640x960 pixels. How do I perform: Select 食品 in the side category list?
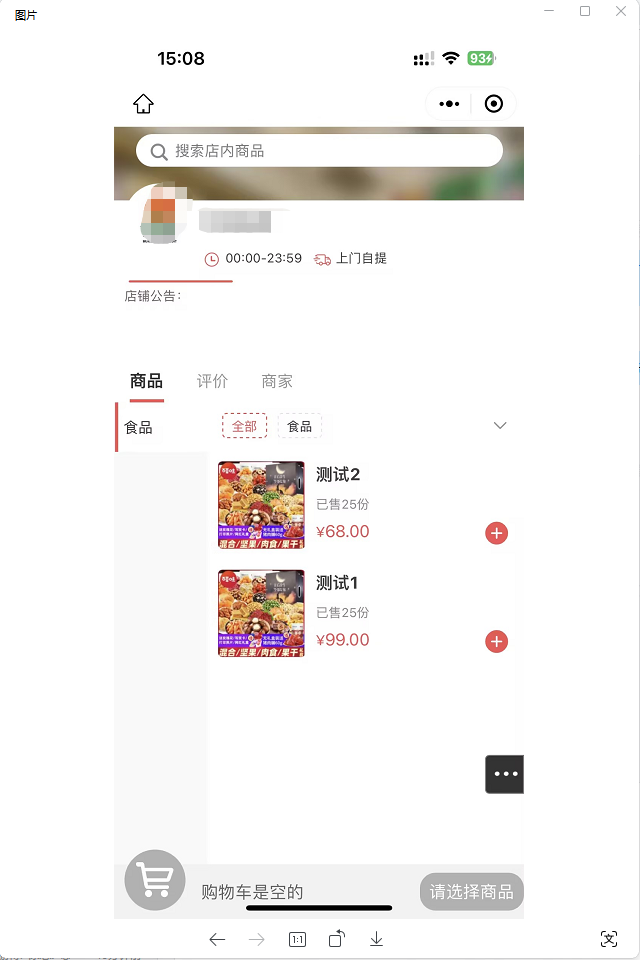pyautogui.click(x=139, y=427)
